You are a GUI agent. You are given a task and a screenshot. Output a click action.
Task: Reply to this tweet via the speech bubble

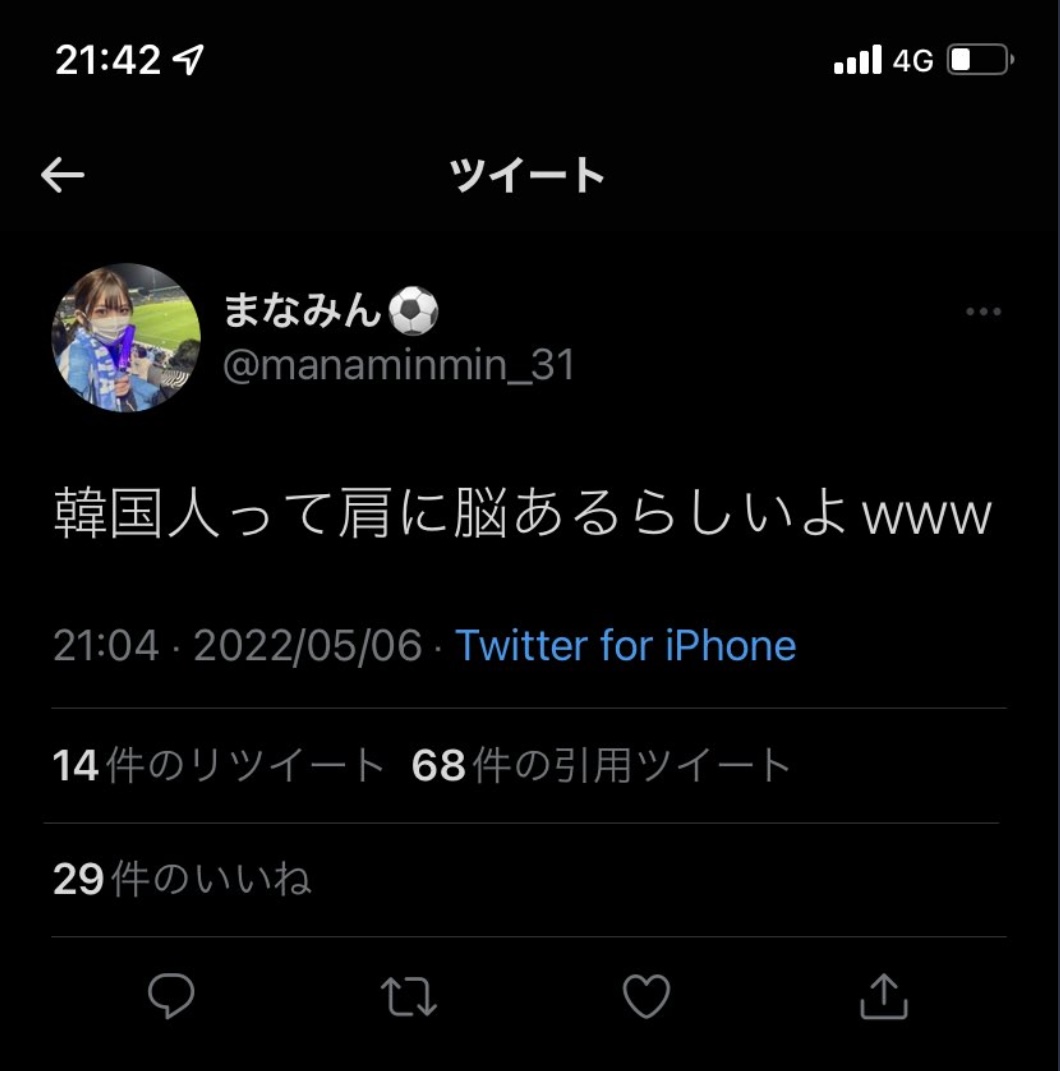click(x=171, y=997)
